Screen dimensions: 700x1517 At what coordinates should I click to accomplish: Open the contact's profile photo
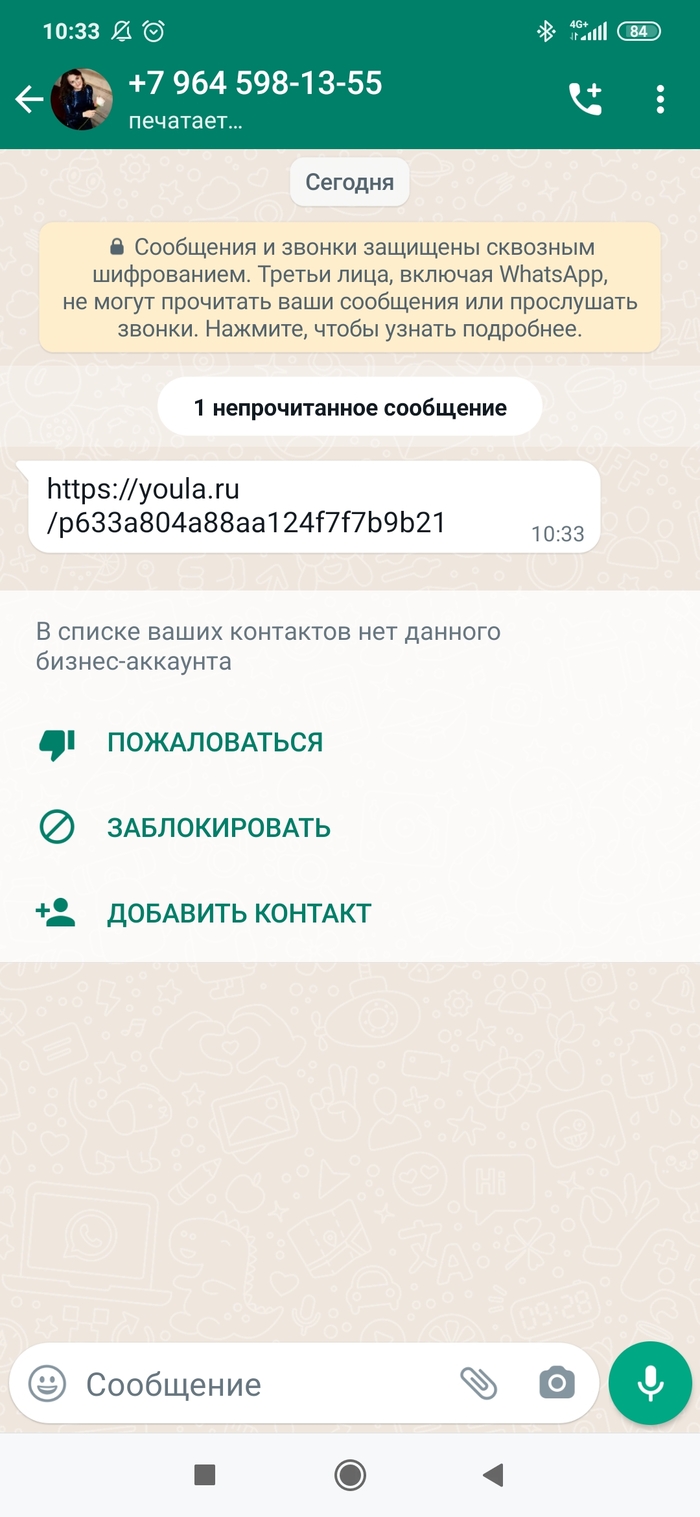tap(81, 99)
